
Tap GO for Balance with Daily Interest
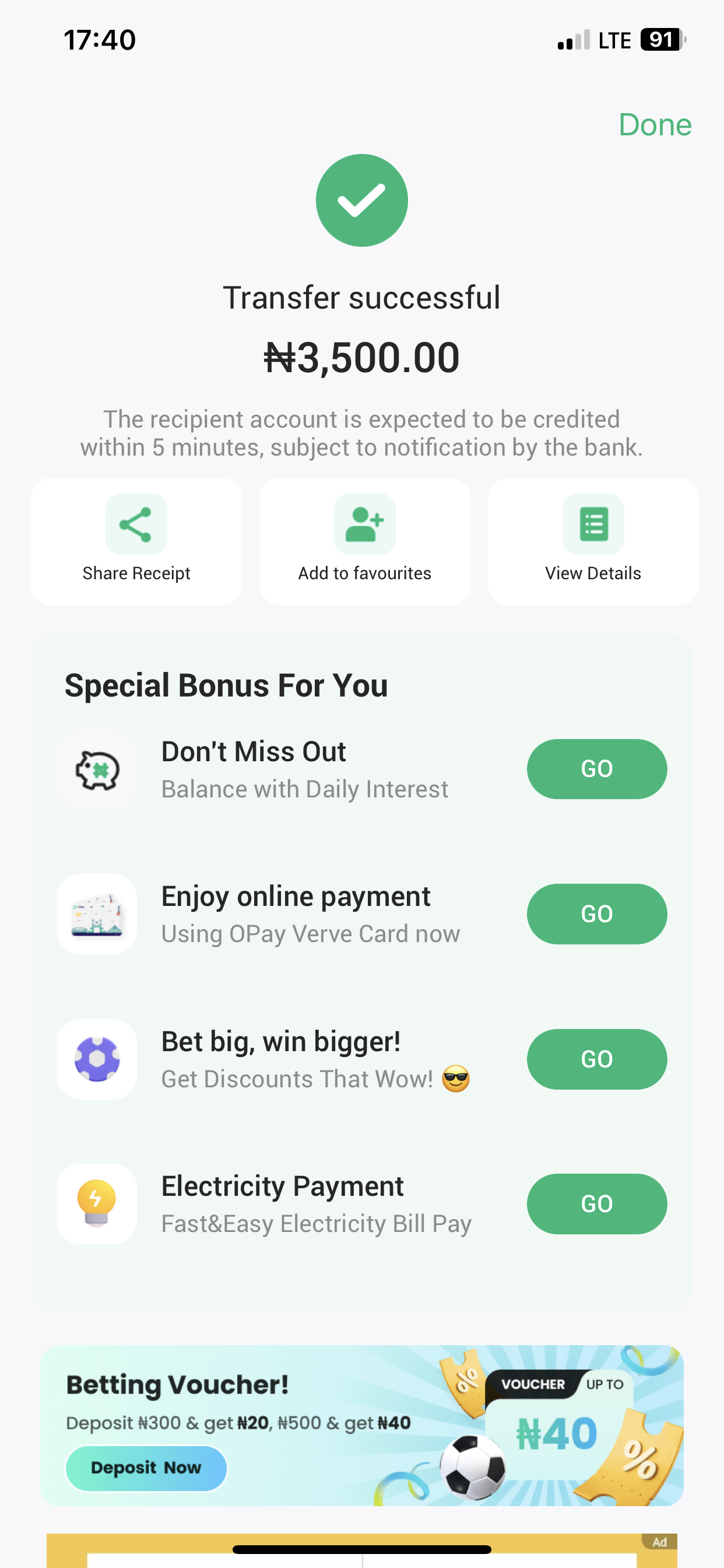tap(596, 769)
